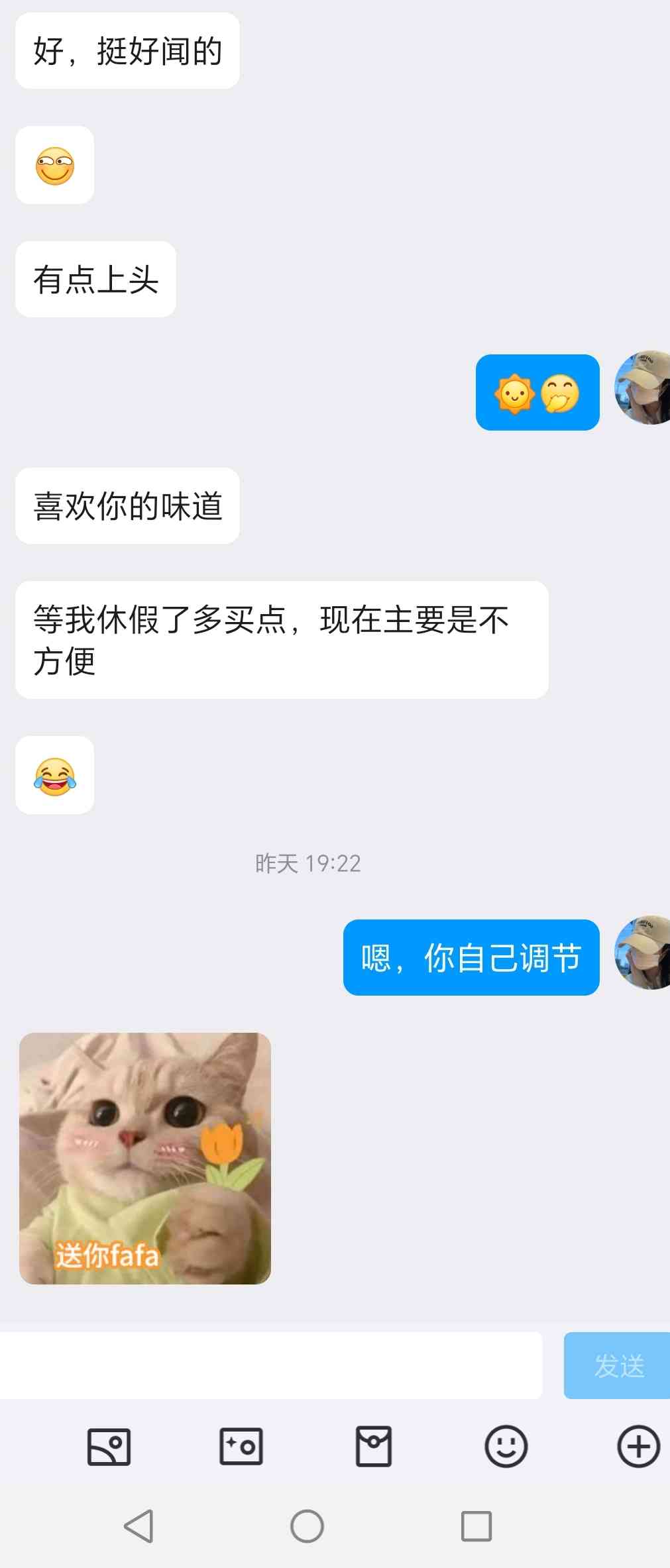
Task: Go to the system home screen
Action: pos(307,1526)
